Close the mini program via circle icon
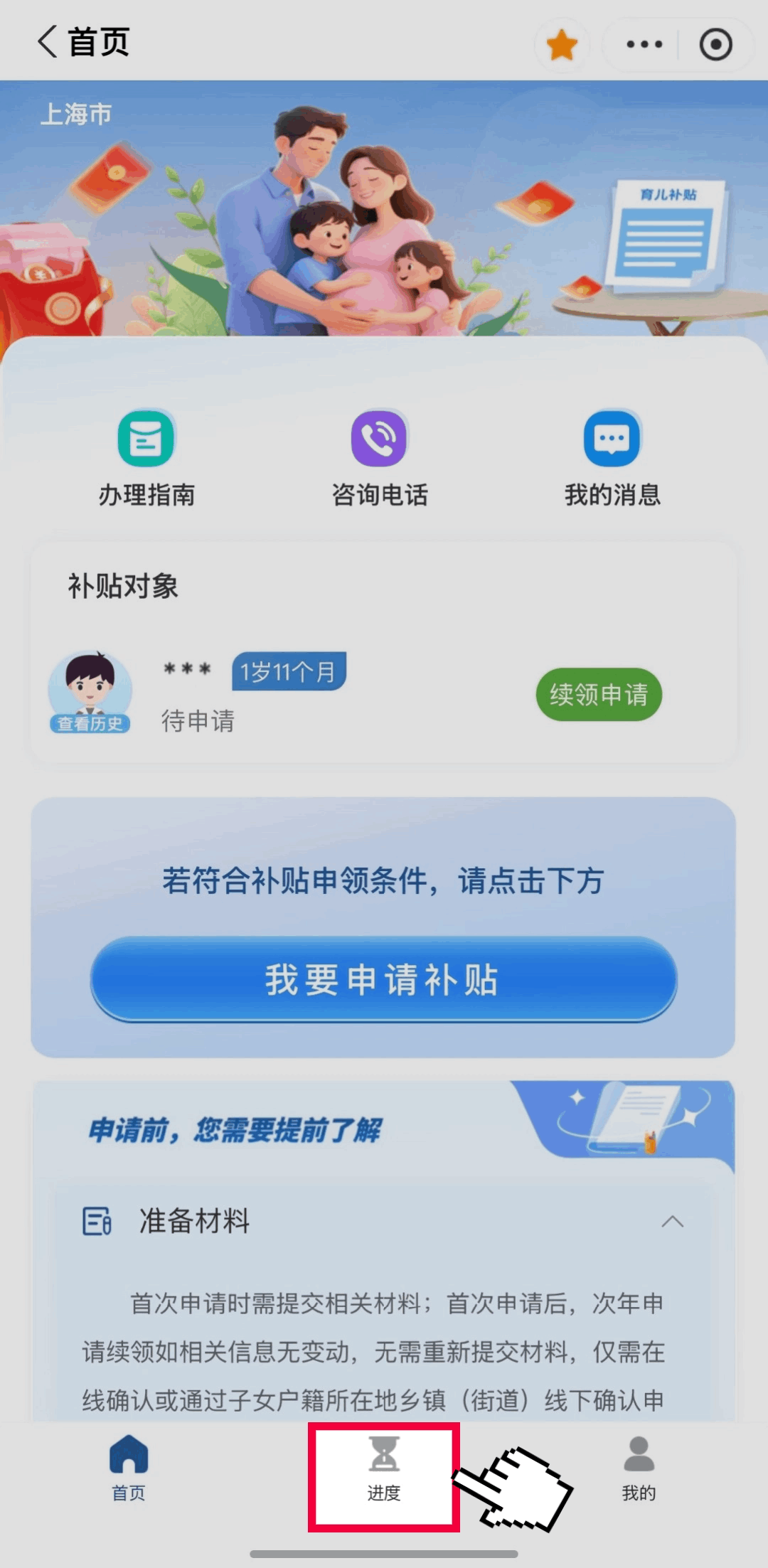768x1568 pixels. click(715, 45)
